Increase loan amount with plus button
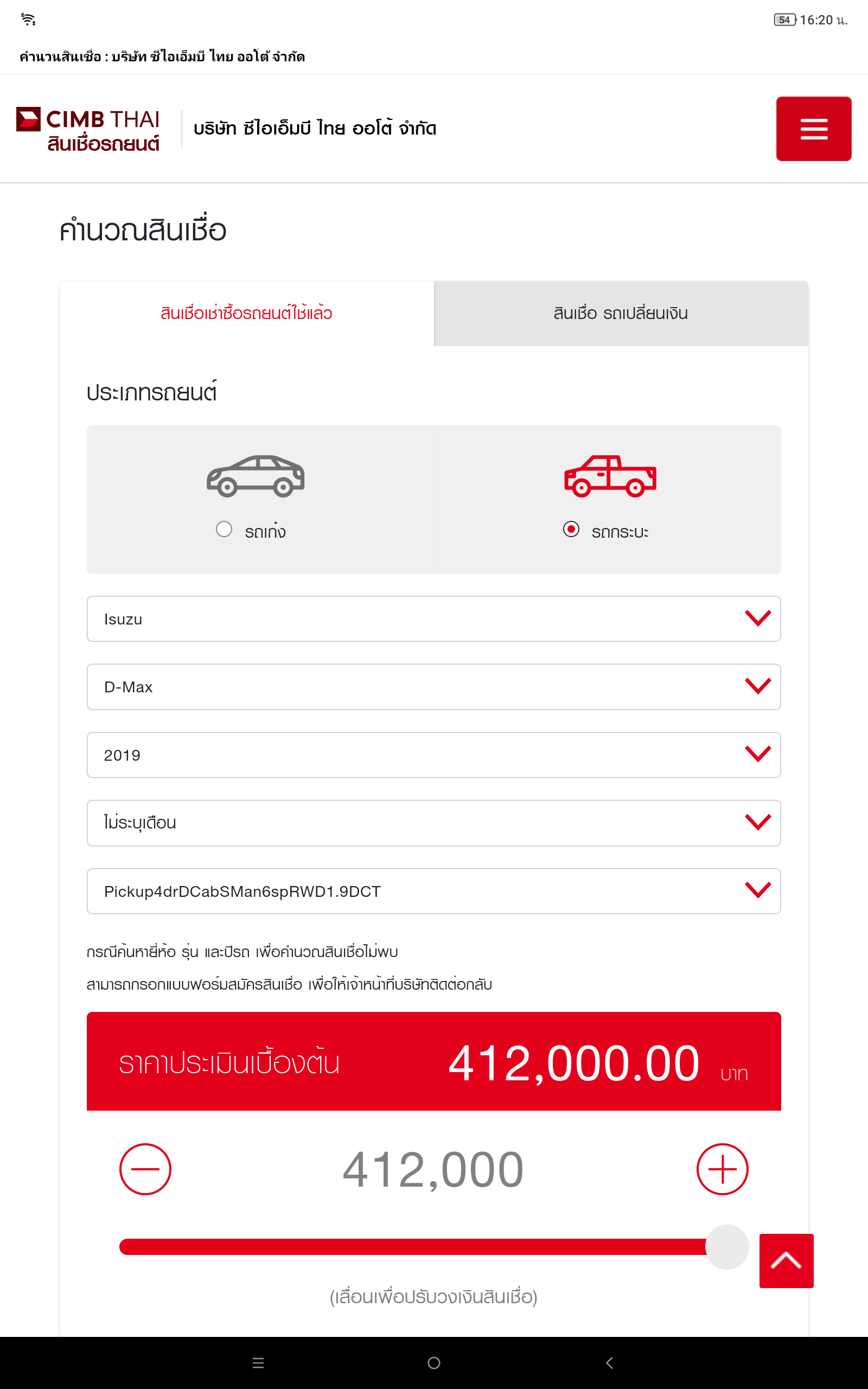Screen dimensions: 868x1389 pos(722,1169)
